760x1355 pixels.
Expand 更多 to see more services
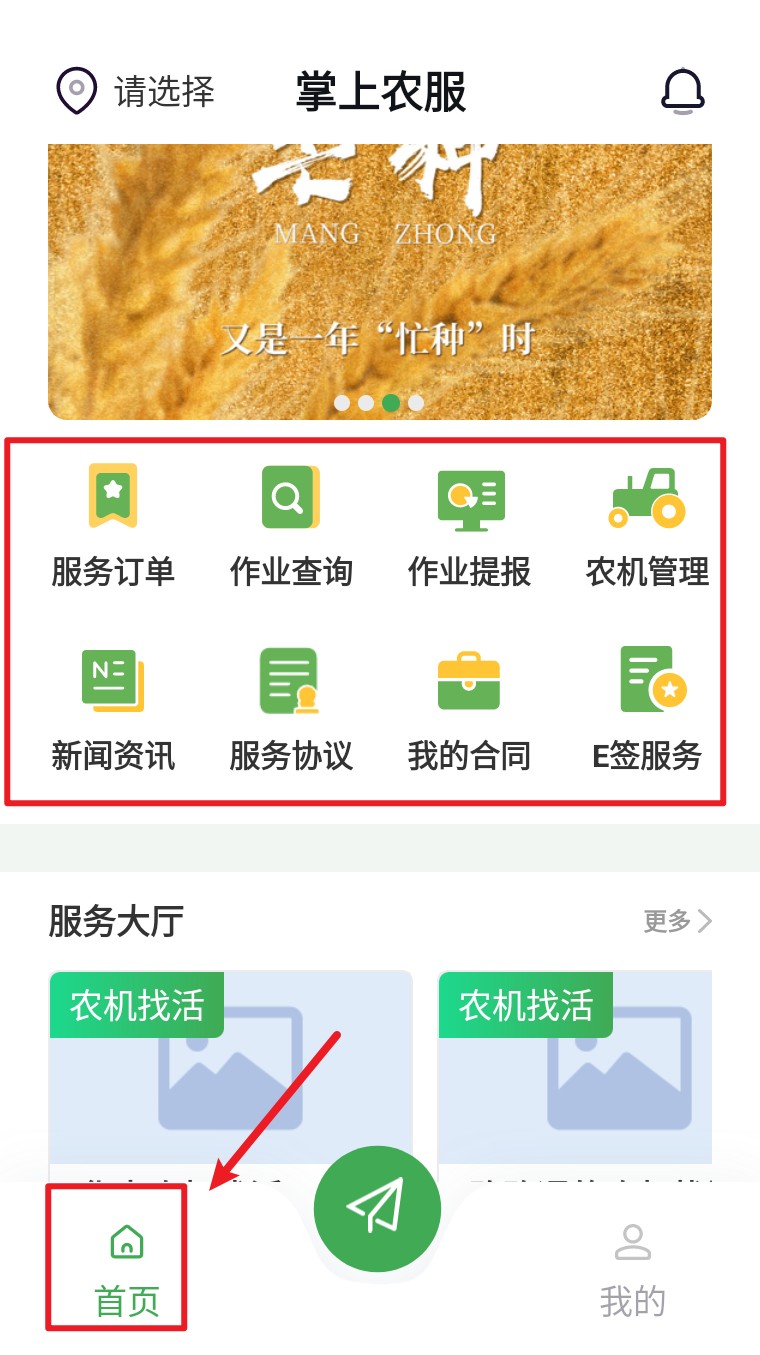pos(675,922)
